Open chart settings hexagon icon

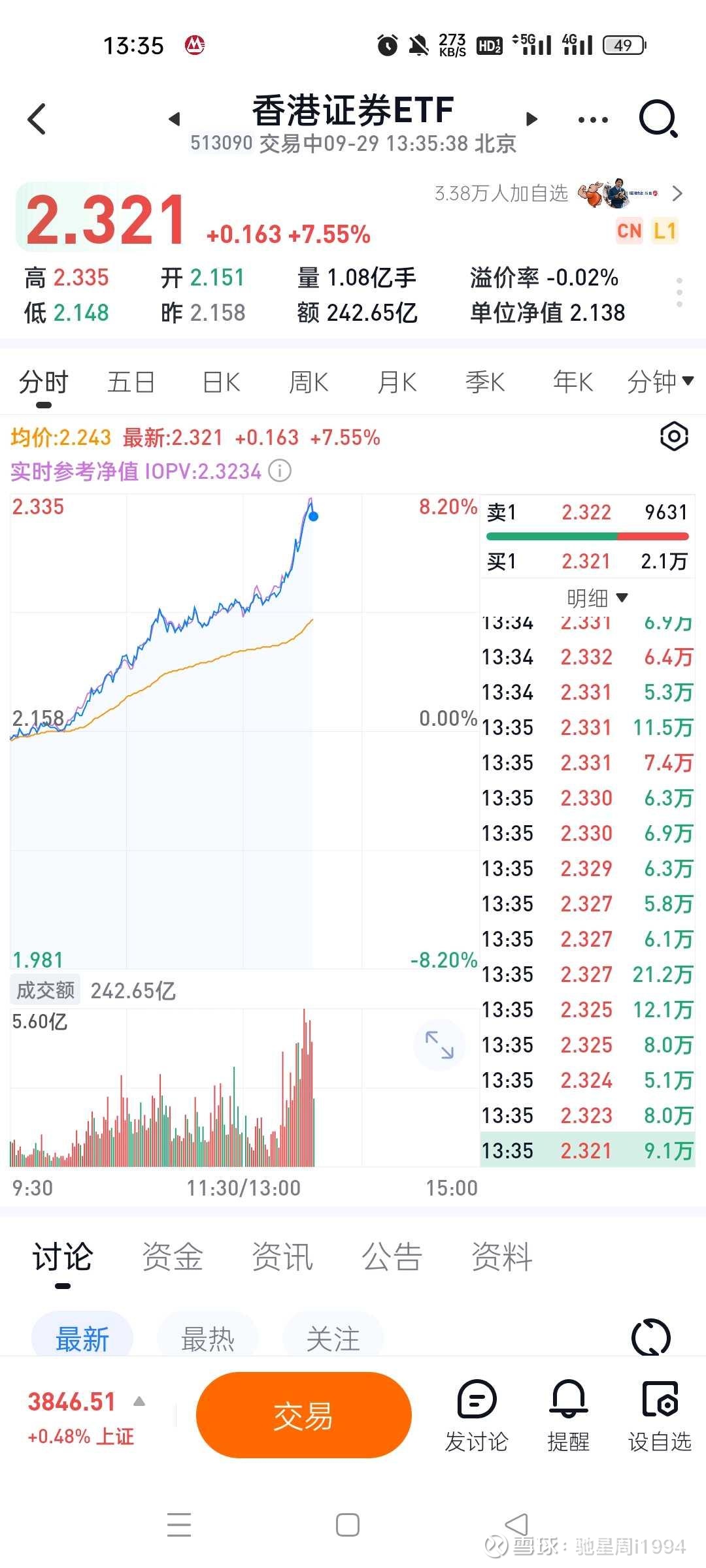click(674, 436)
